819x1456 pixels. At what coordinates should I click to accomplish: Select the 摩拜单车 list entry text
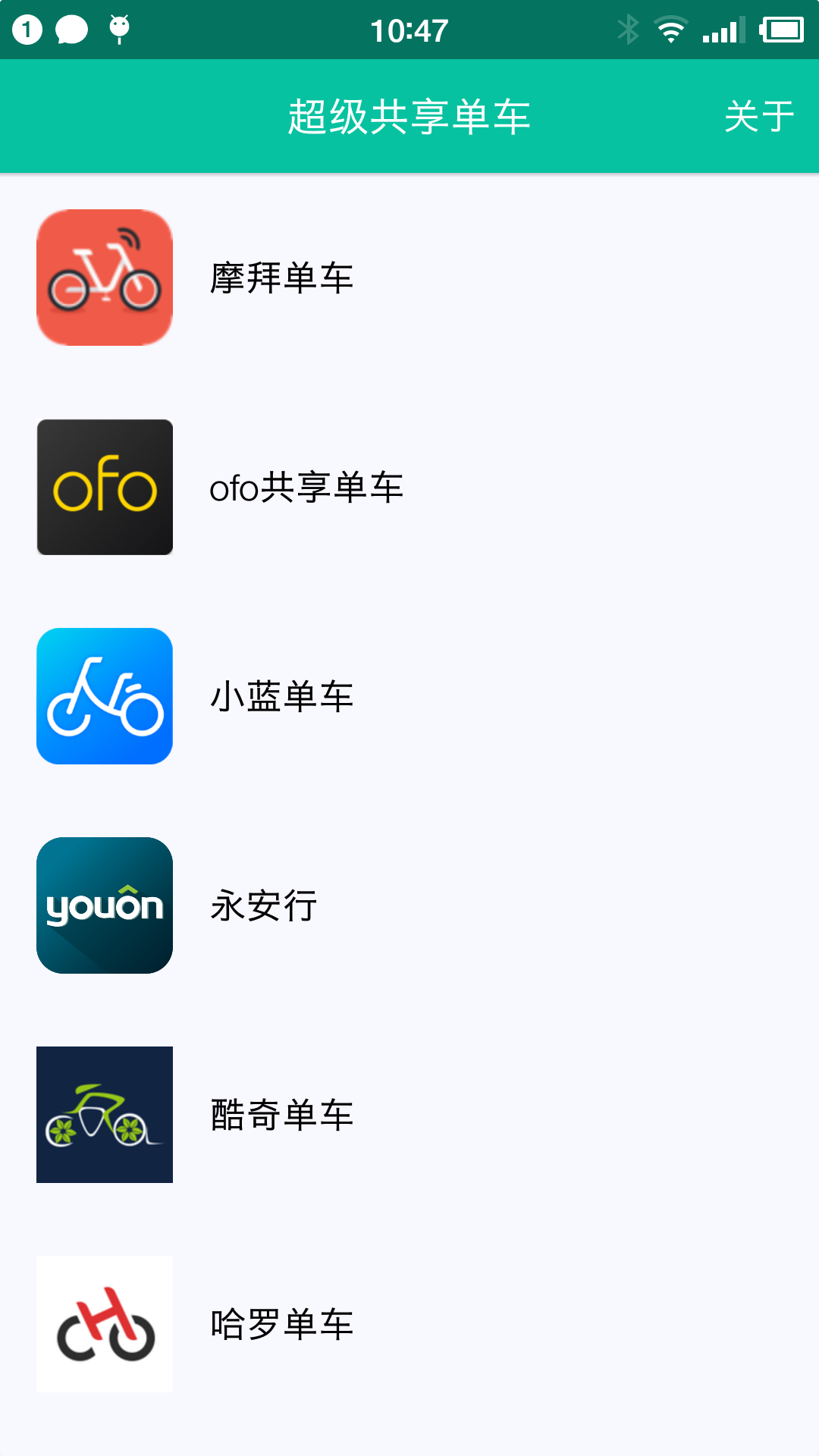pyautogui.click(x=282, y=277)
